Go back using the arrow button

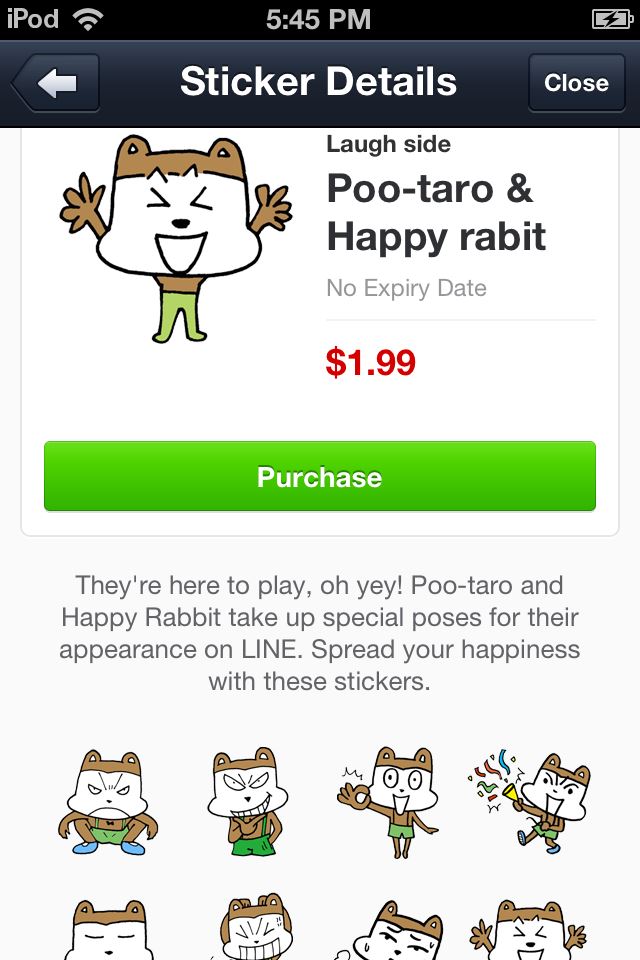pos(57,83)
